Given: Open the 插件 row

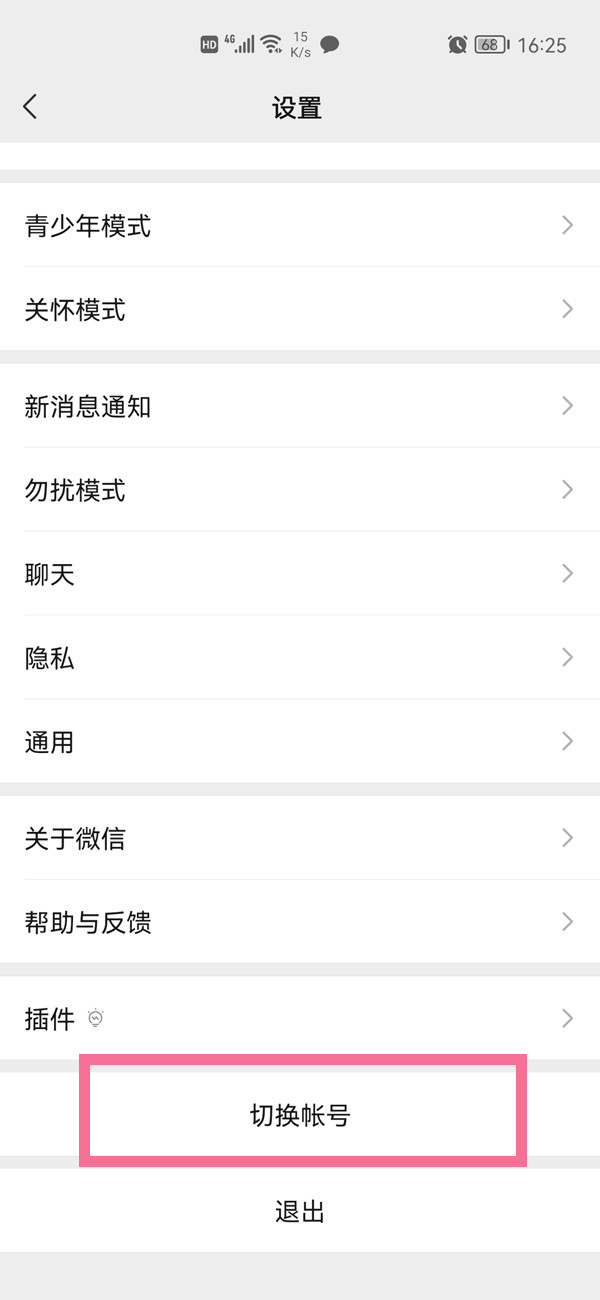Looking at the screenshot, I should tap(300, 1019).
